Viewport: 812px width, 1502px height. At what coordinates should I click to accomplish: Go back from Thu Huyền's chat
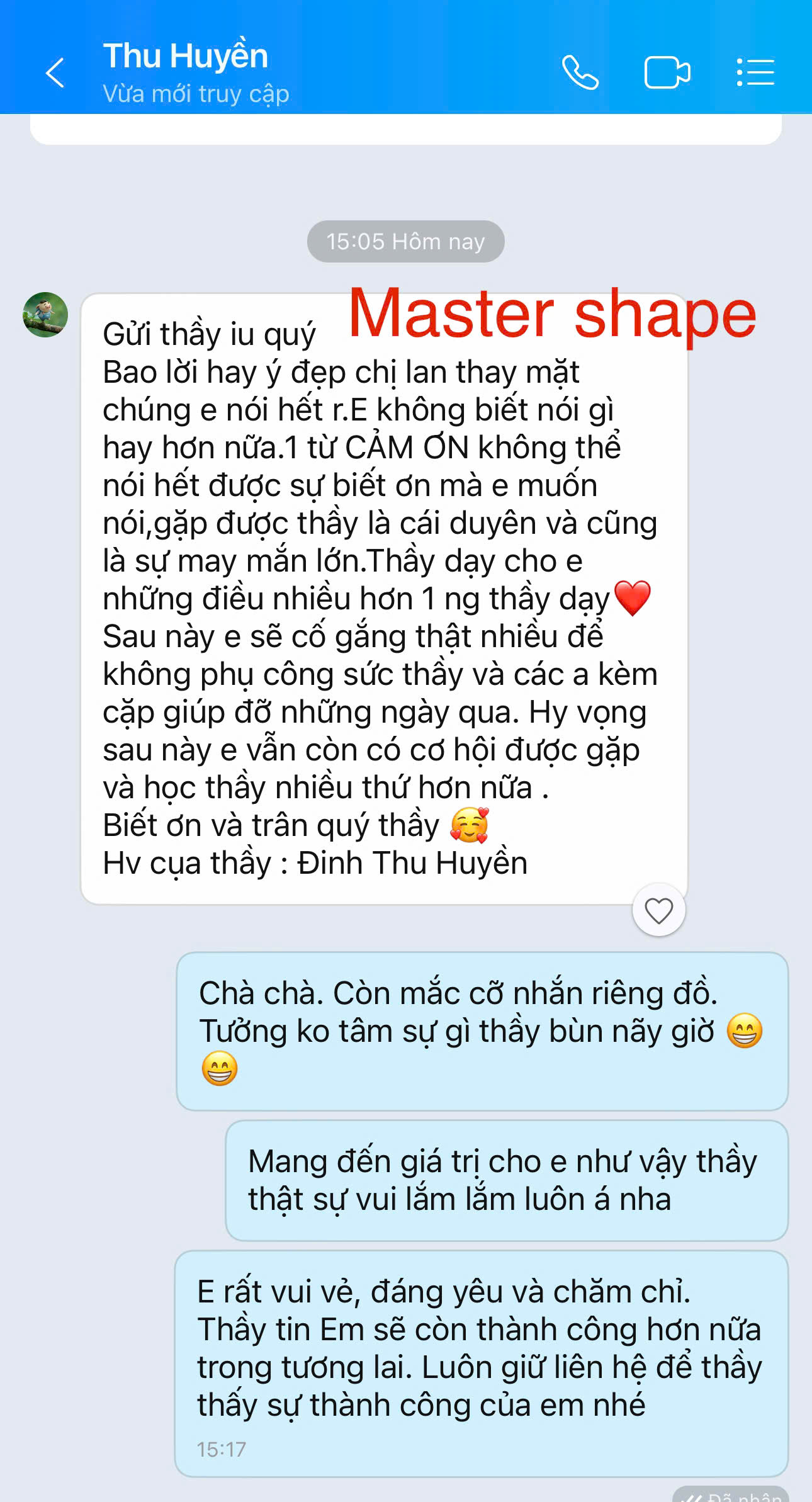click(x=55, y=72)
